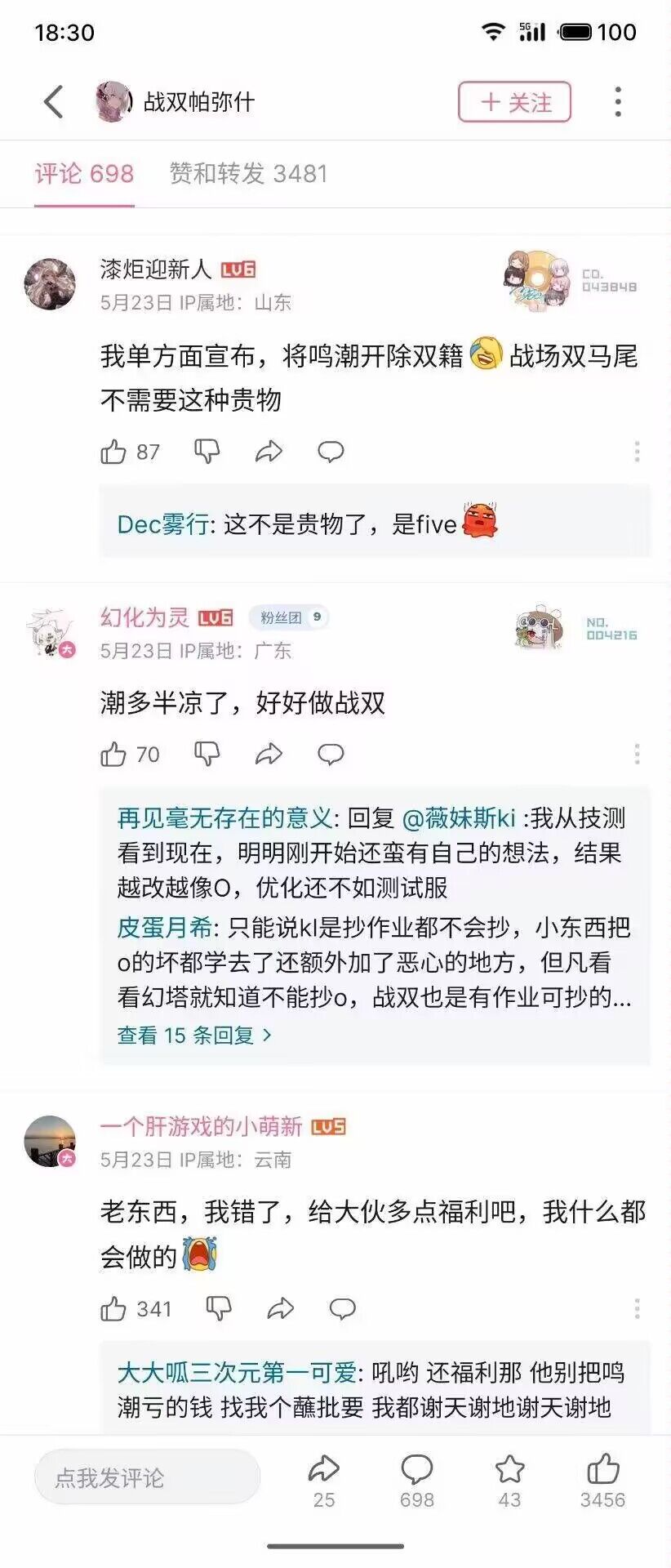Tap the 点我发评论 comment field
Image resolution: width=671 pixels, height=1568 pixels.
point(147,1477)
